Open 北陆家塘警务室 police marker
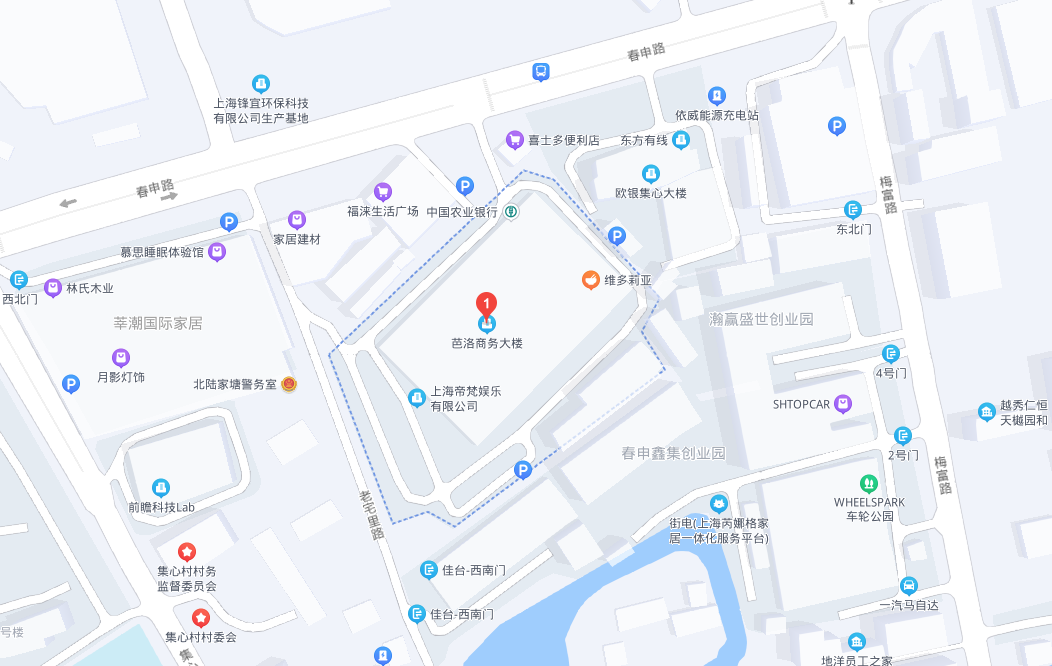This screenshot has width=1052, height=666. click(289, 384)
